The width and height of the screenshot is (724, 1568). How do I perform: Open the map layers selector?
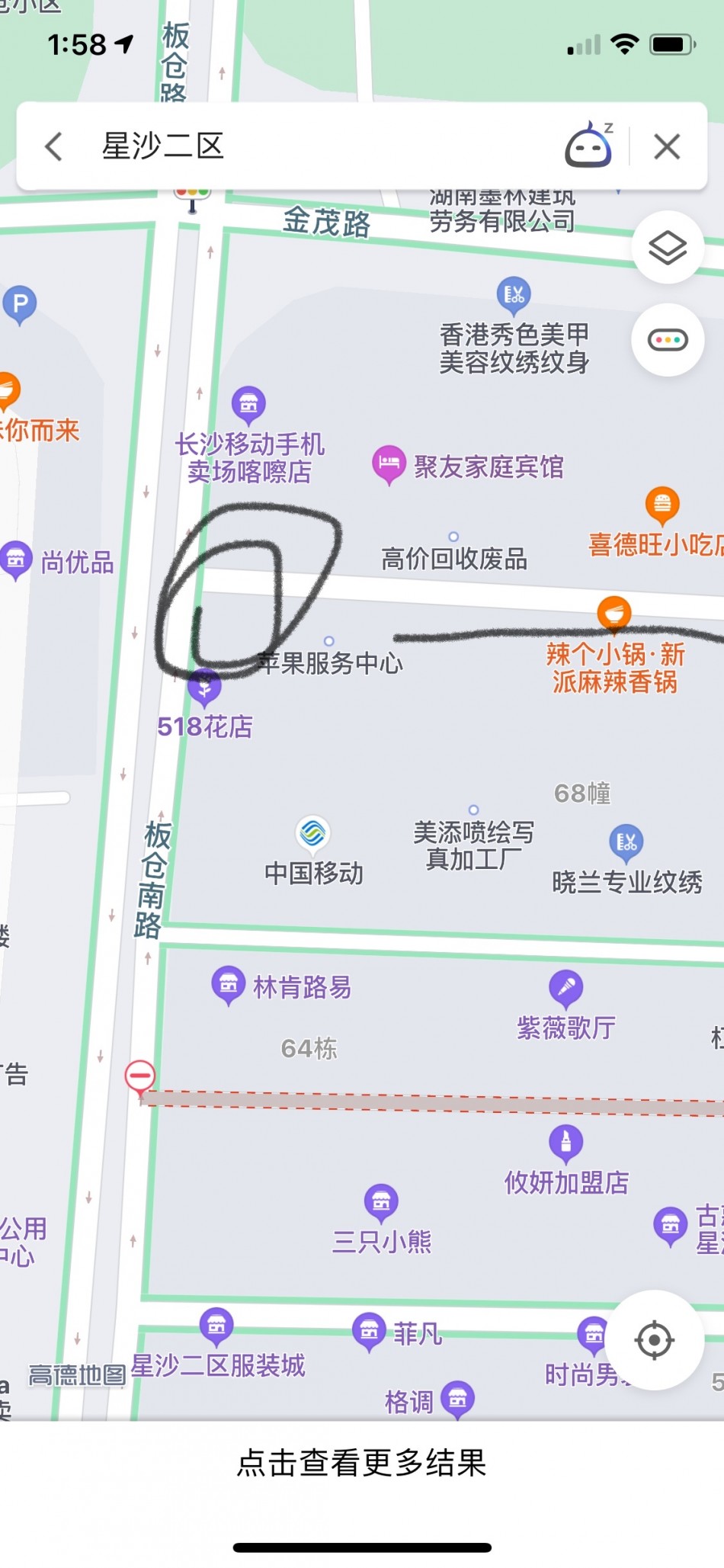coord(668,248)
